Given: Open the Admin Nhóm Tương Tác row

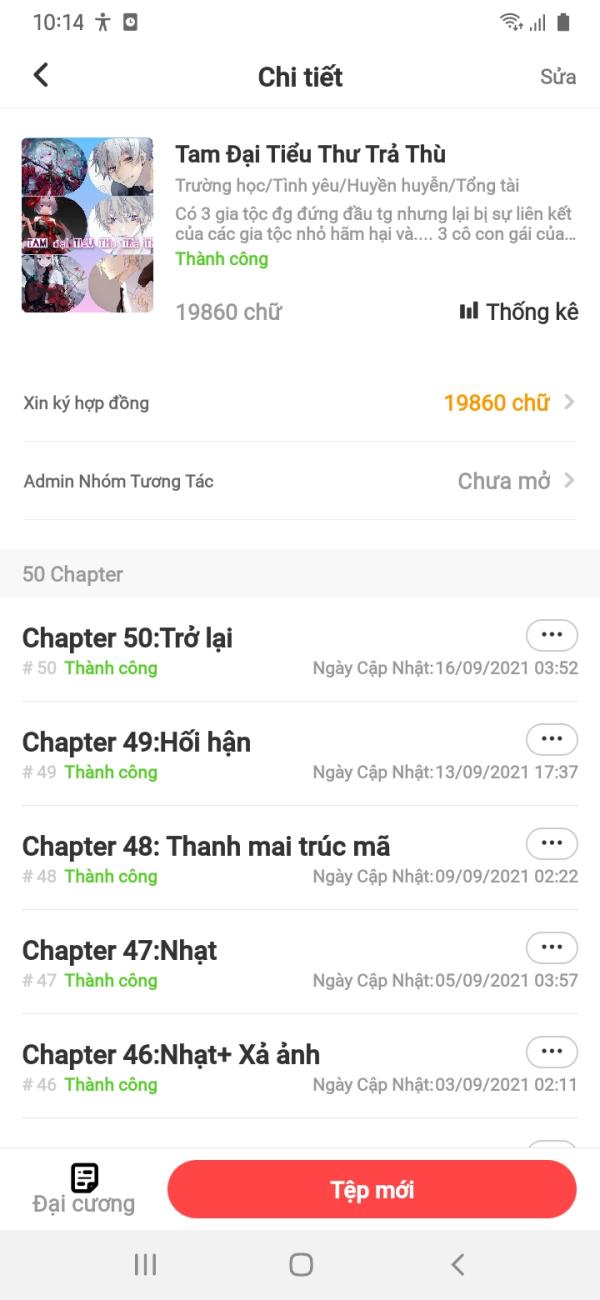Looking at the screenshot, I should pos(300,481).
